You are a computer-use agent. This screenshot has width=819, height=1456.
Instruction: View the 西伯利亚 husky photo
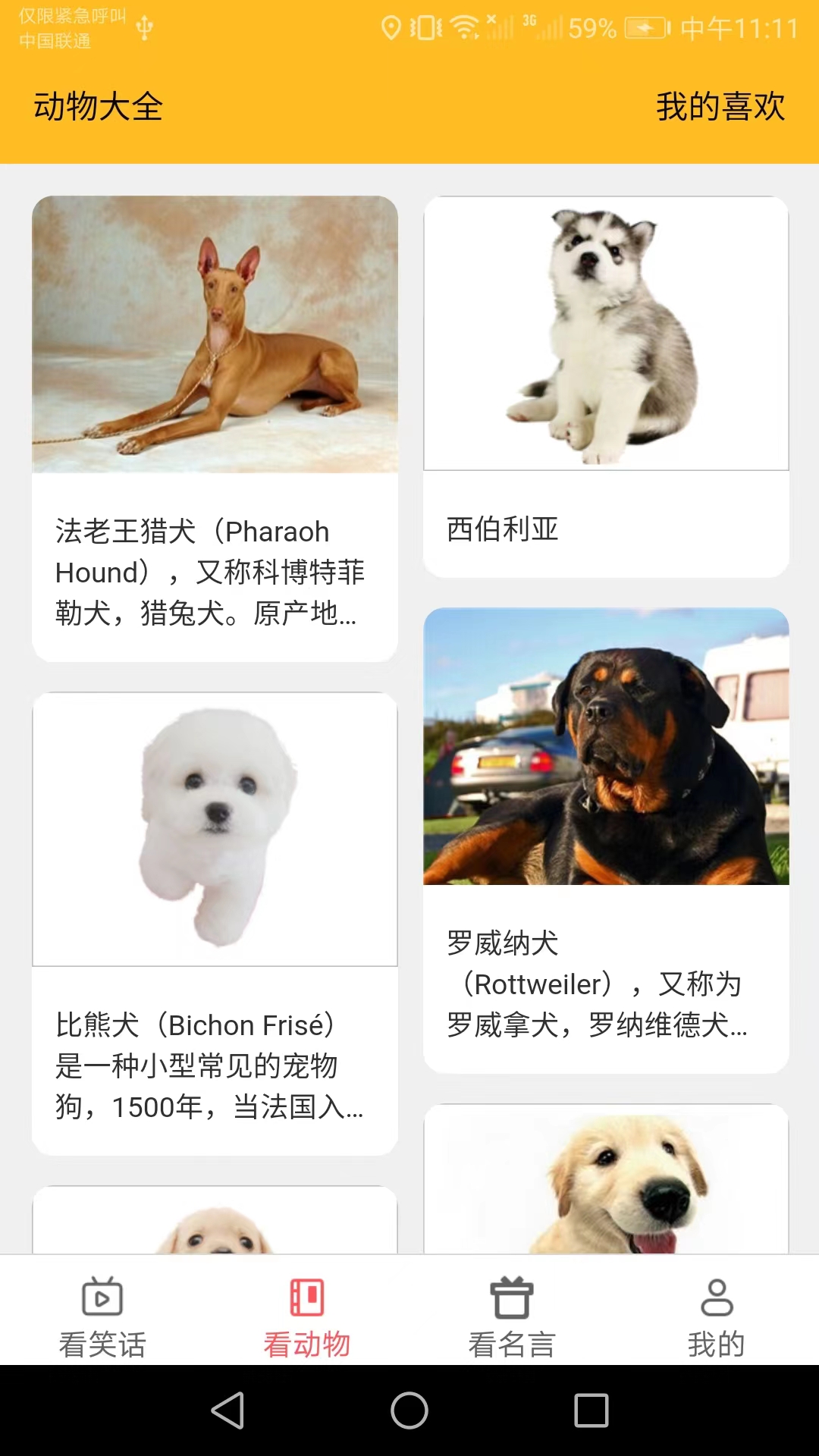(605, 334)
